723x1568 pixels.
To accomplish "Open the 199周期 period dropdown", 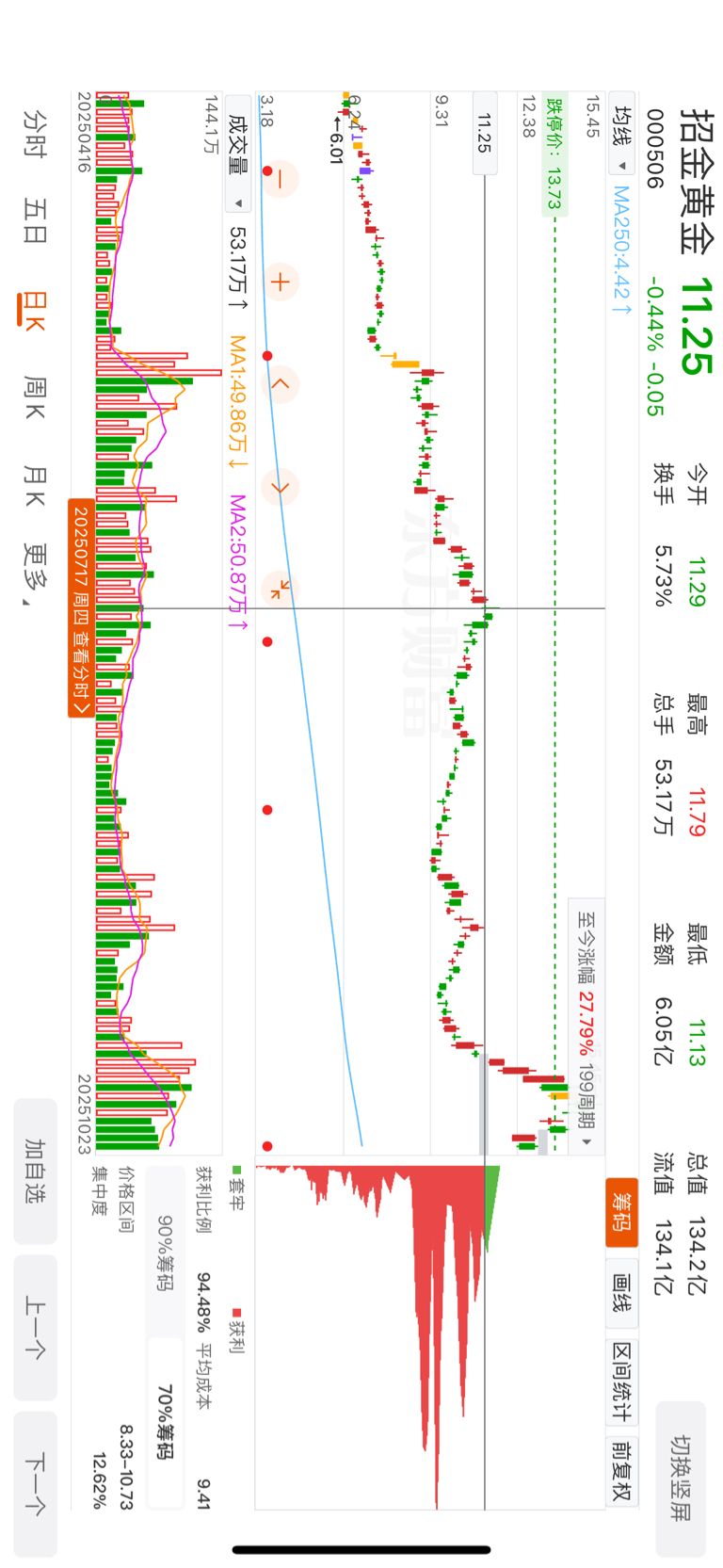I will click(x=586, y=1106).
